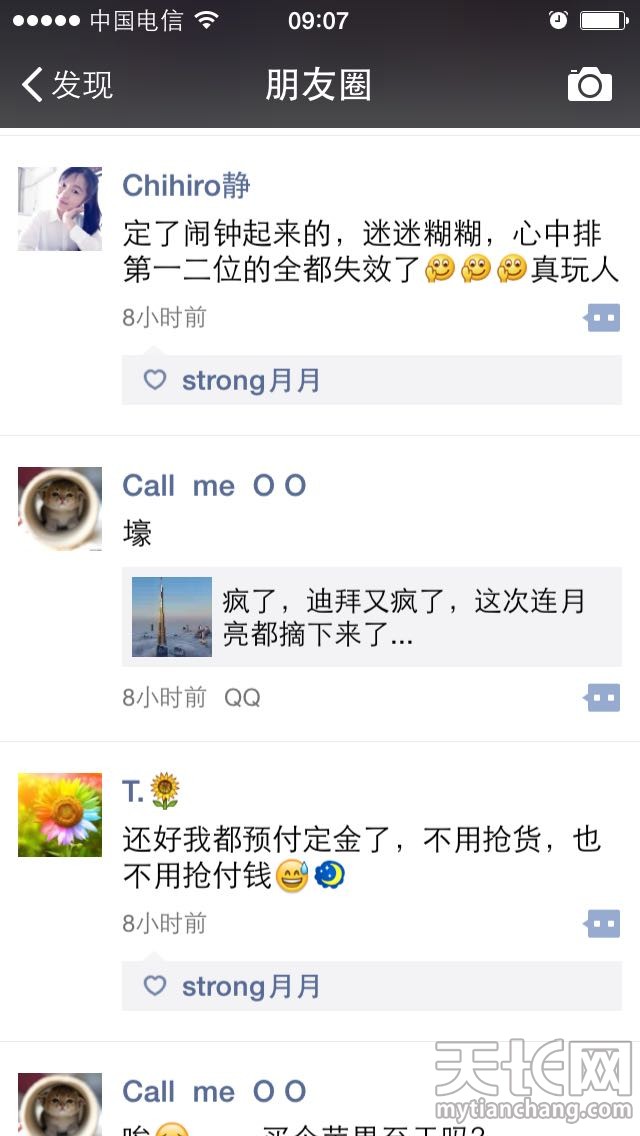Open strong月月 under T.'s post
This screenshot has width=640, height=1136.
(250, 986)
